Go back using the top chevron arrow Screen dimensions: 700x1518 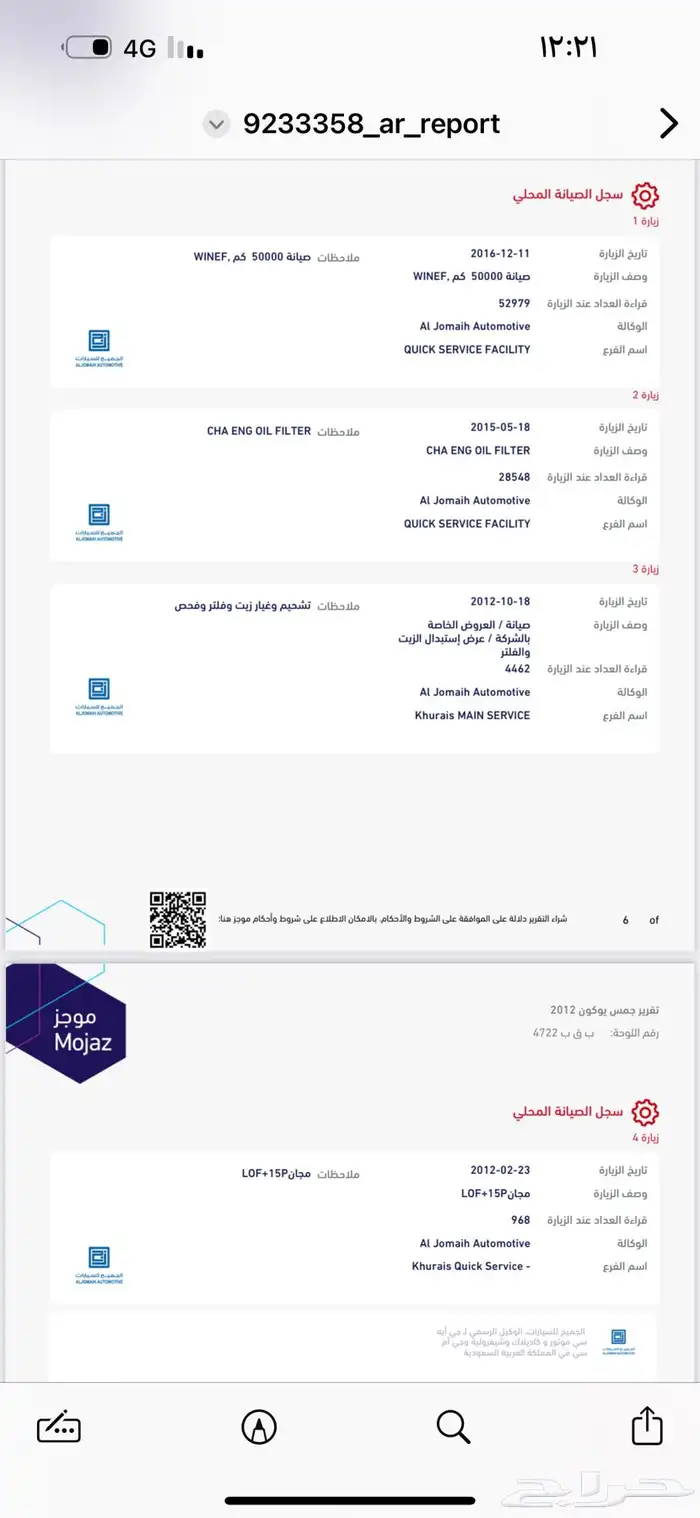click(x=669, y=124)
